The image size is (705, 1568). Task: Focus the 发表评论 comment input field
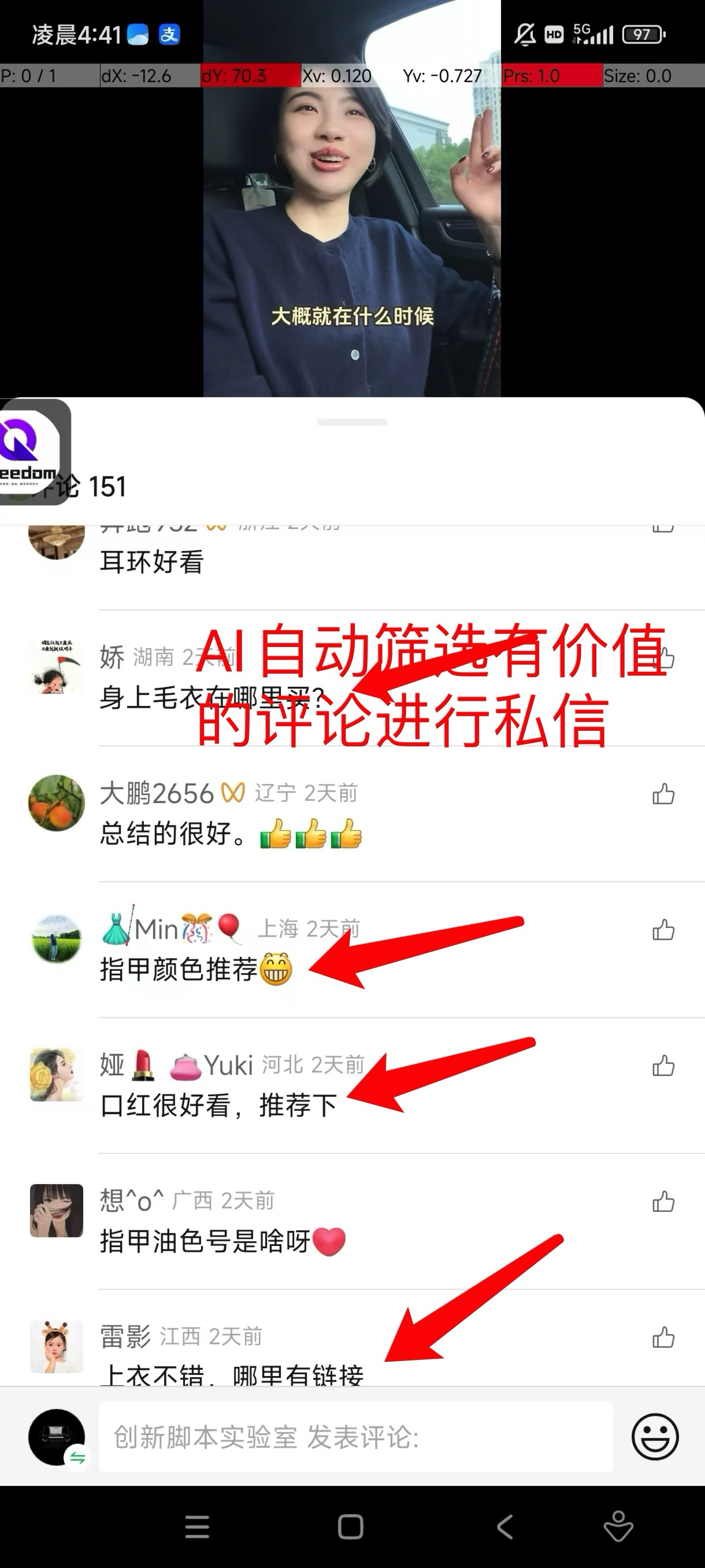(x=355, y=1437)
